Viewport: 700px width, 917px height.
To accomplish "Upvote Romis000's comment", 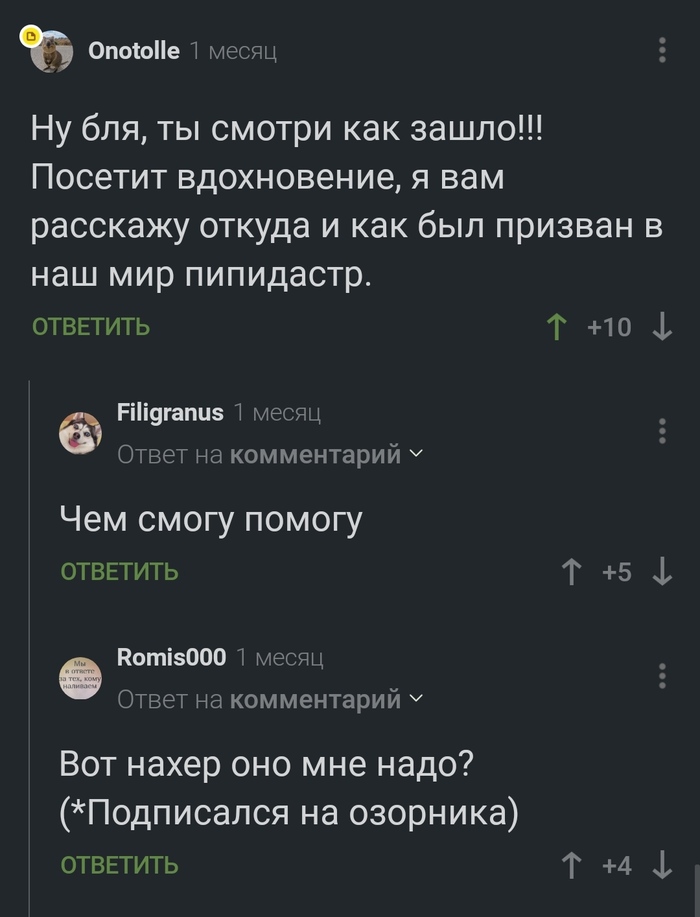I will tap(572, 865).
